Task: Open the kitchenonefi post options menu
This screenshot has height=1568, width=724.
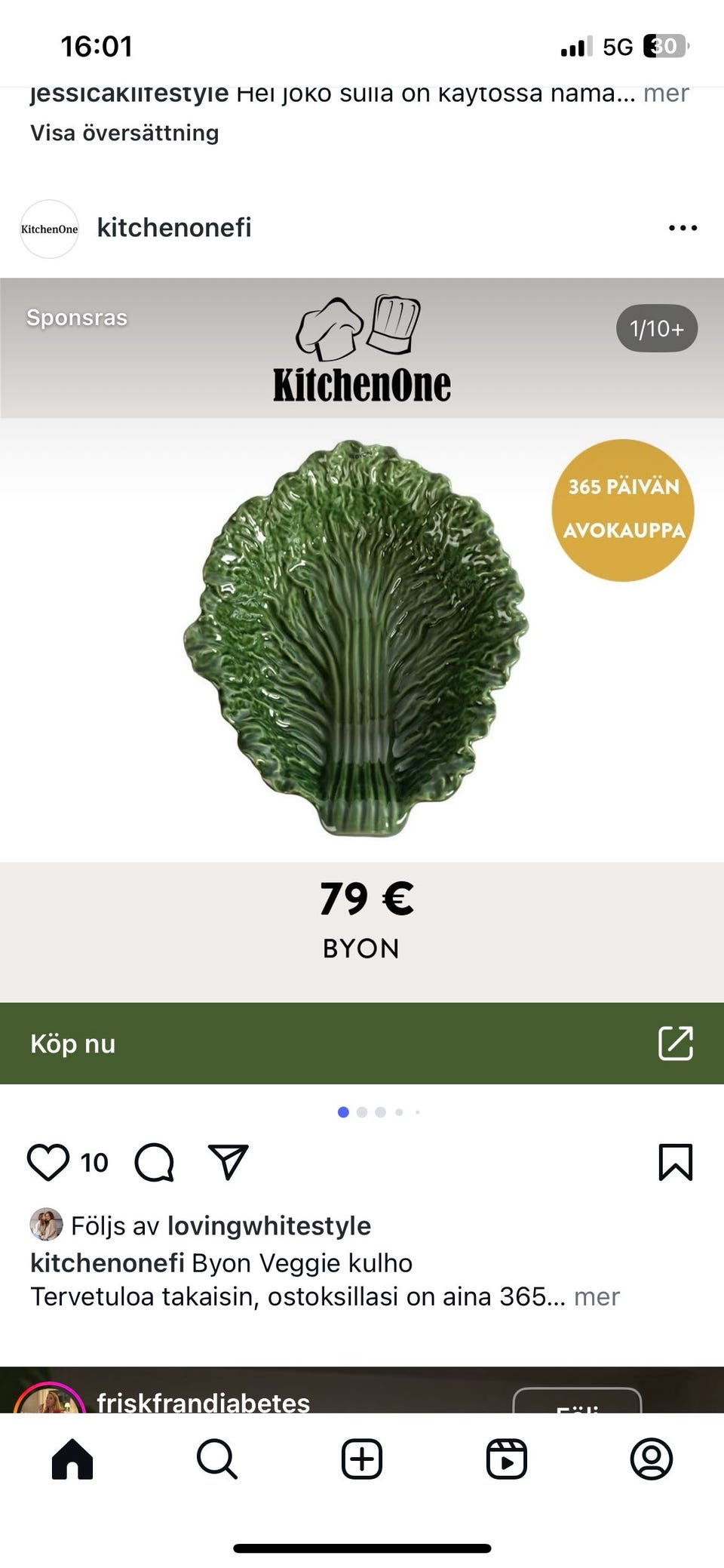Action: pos(683,228)
